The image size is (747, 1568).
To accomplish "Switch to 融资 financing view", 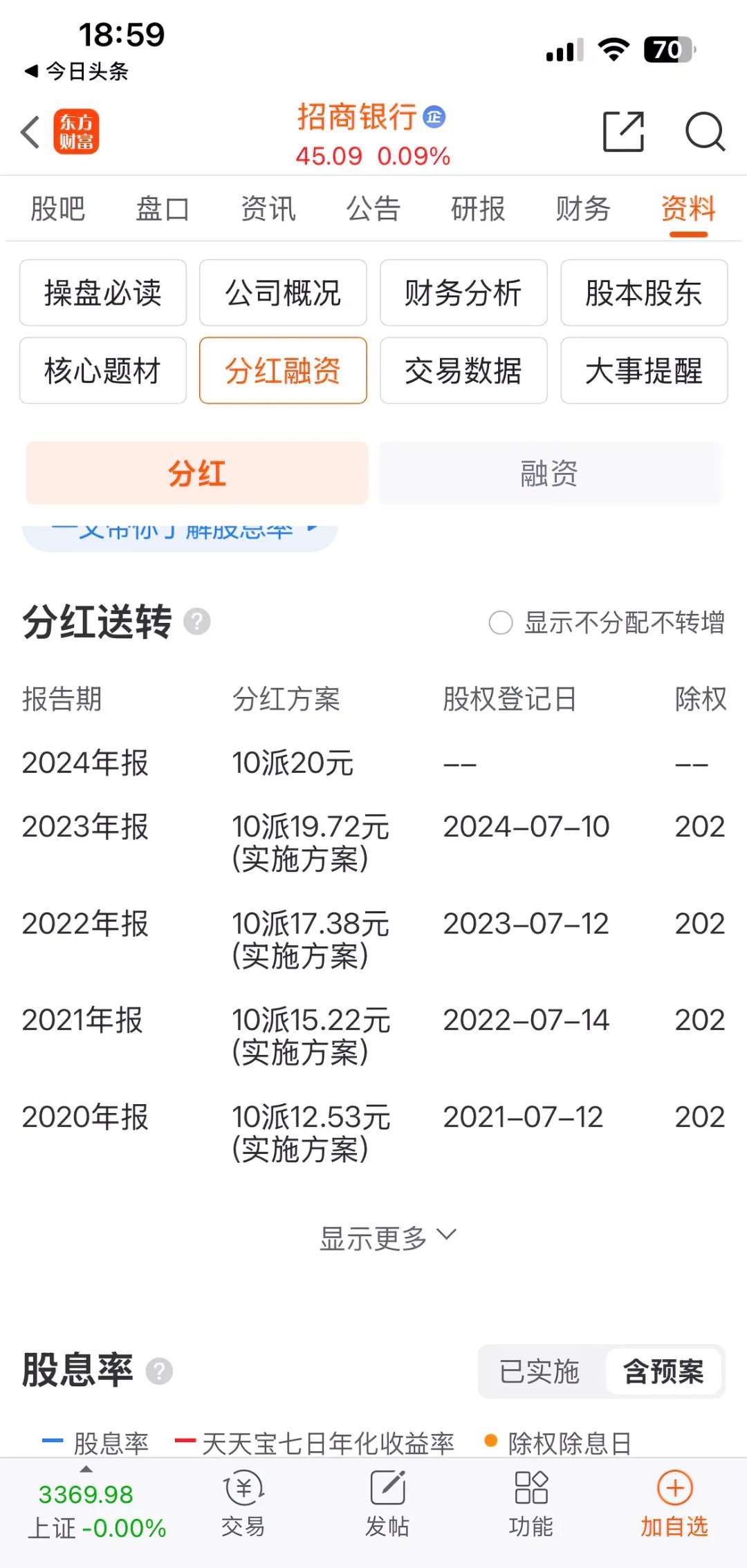I will [x=550, y=473].
